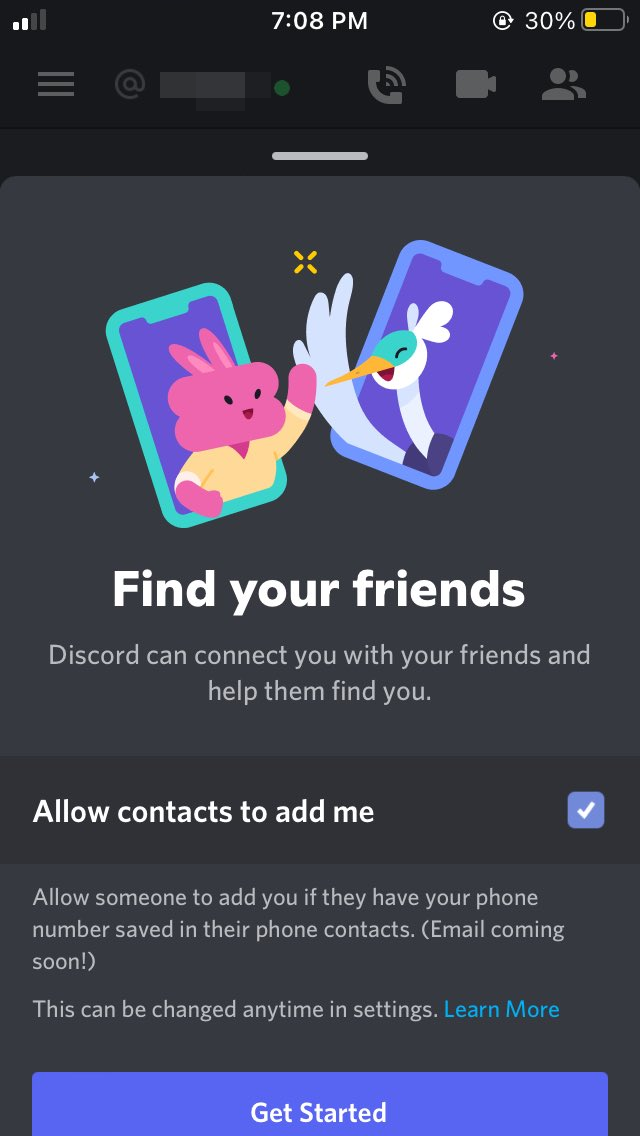The height and width of the screenshot is (1136, 640).
Task: Tap the Get Started button
Action: [x=319, y=1108]
